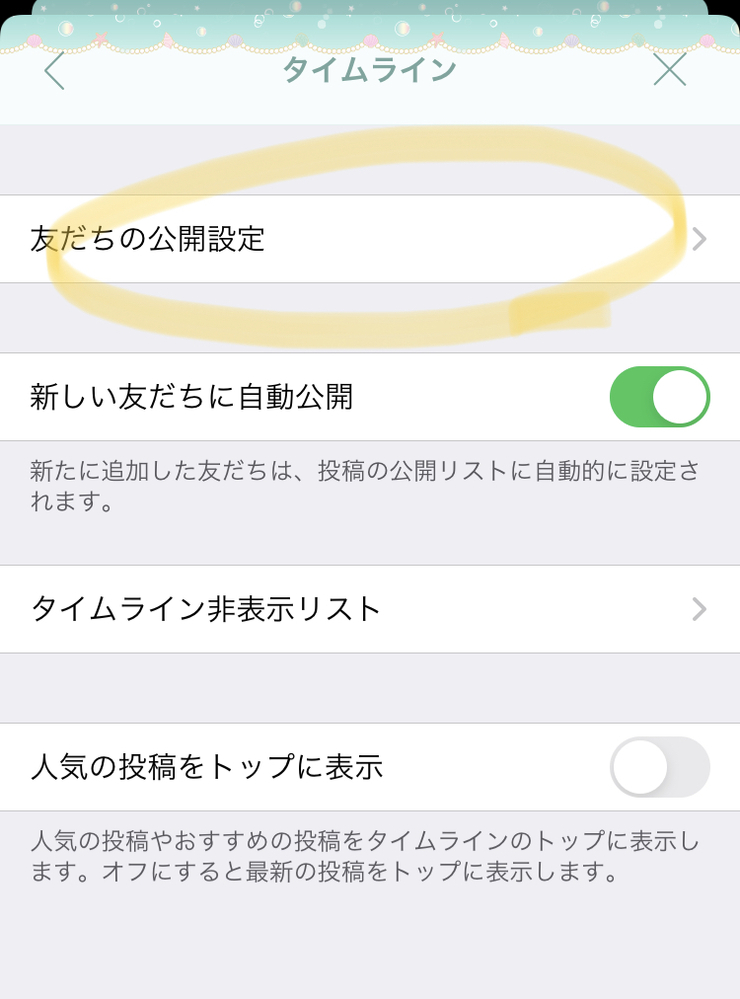This screenshot has width=740, height=999.
Task: Open タイムライン非表示リスト
Action: click(x=369, y=609)
